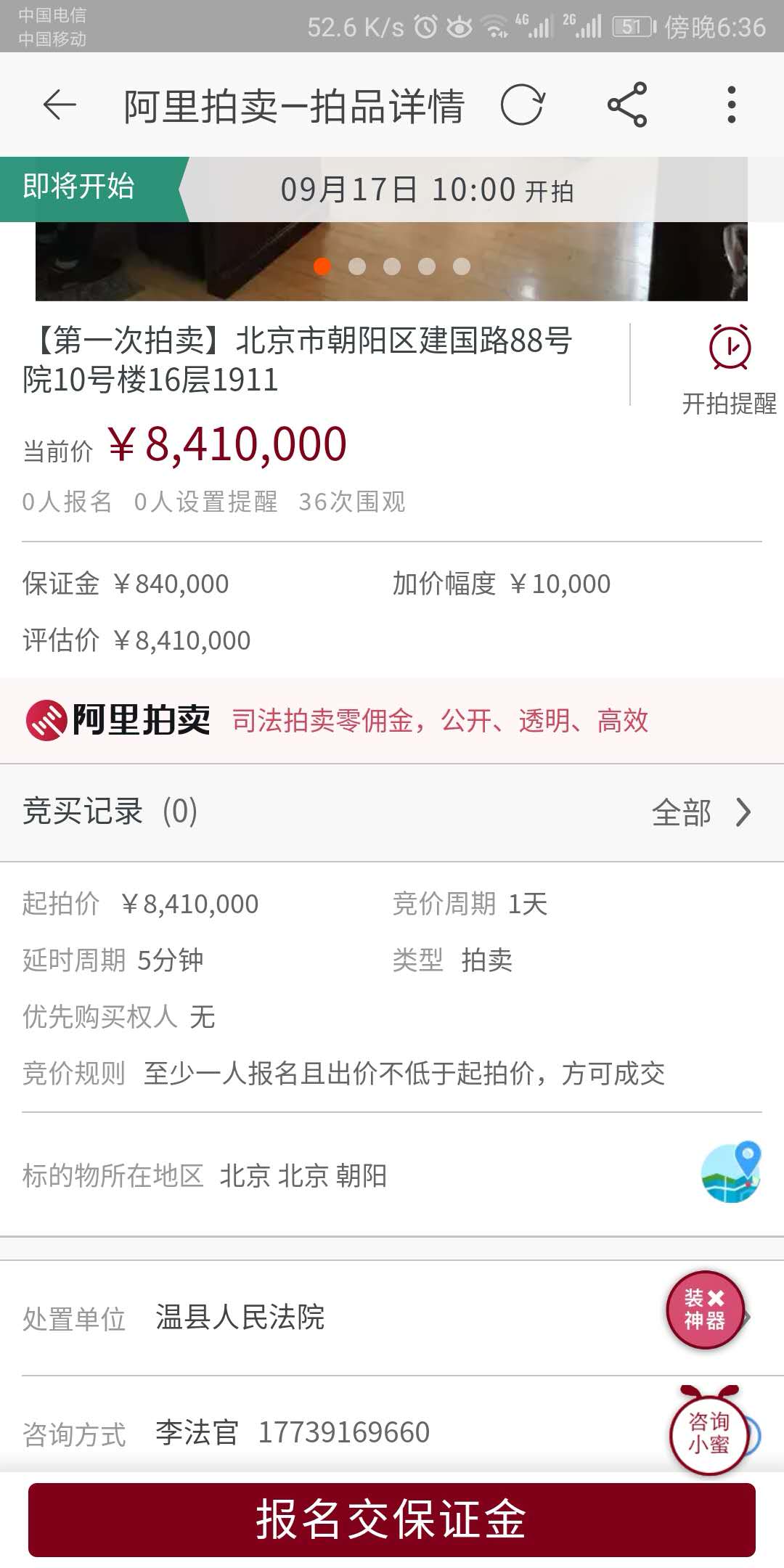Screen dimensions: 784x1568
Task: View all 竞买记录 bid records
Action: pyautogui.click(x=701, y=812)
